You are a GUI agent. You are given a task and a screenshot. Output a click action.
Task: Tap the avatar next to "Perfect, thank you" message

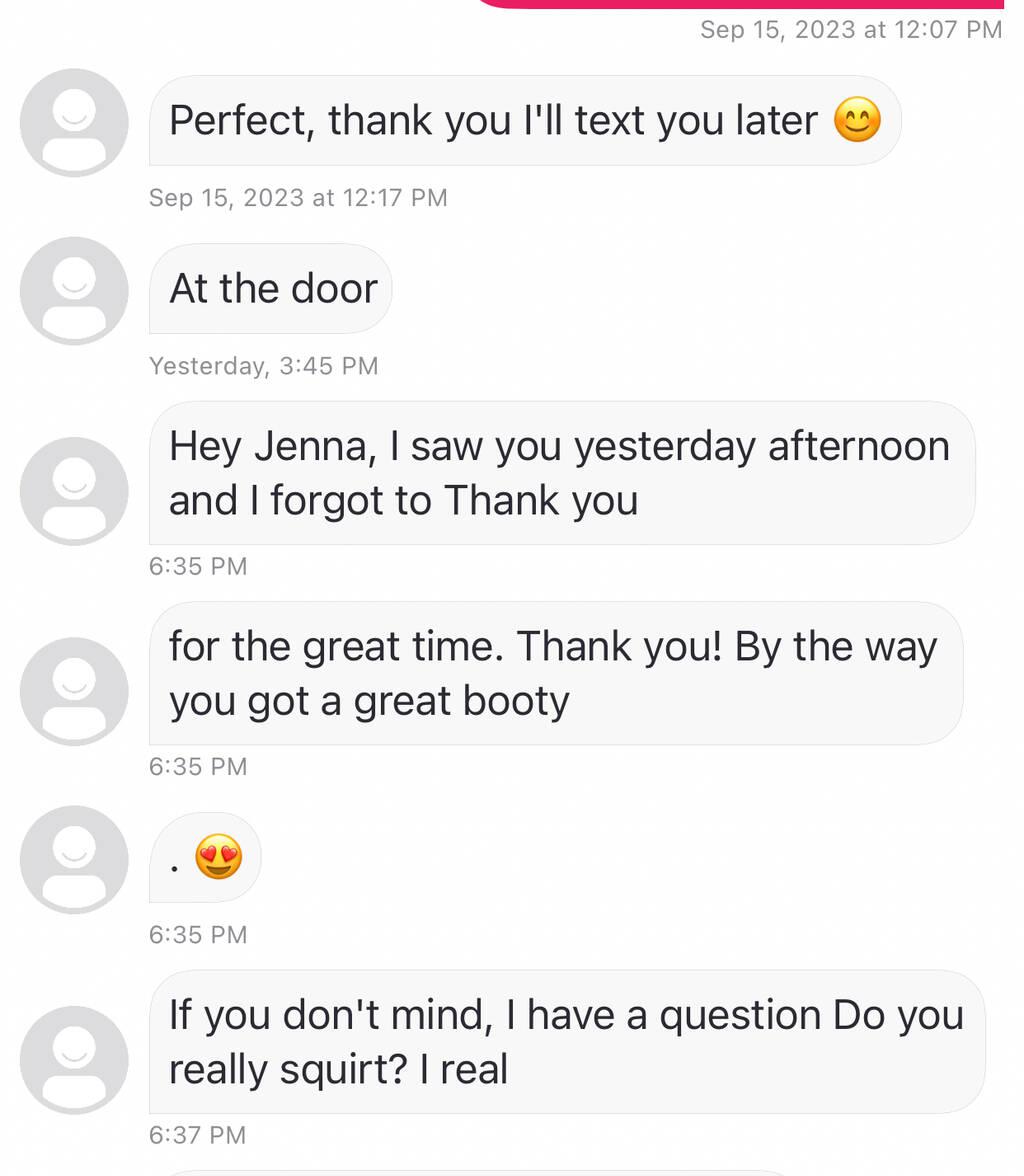tap(74, 122)
